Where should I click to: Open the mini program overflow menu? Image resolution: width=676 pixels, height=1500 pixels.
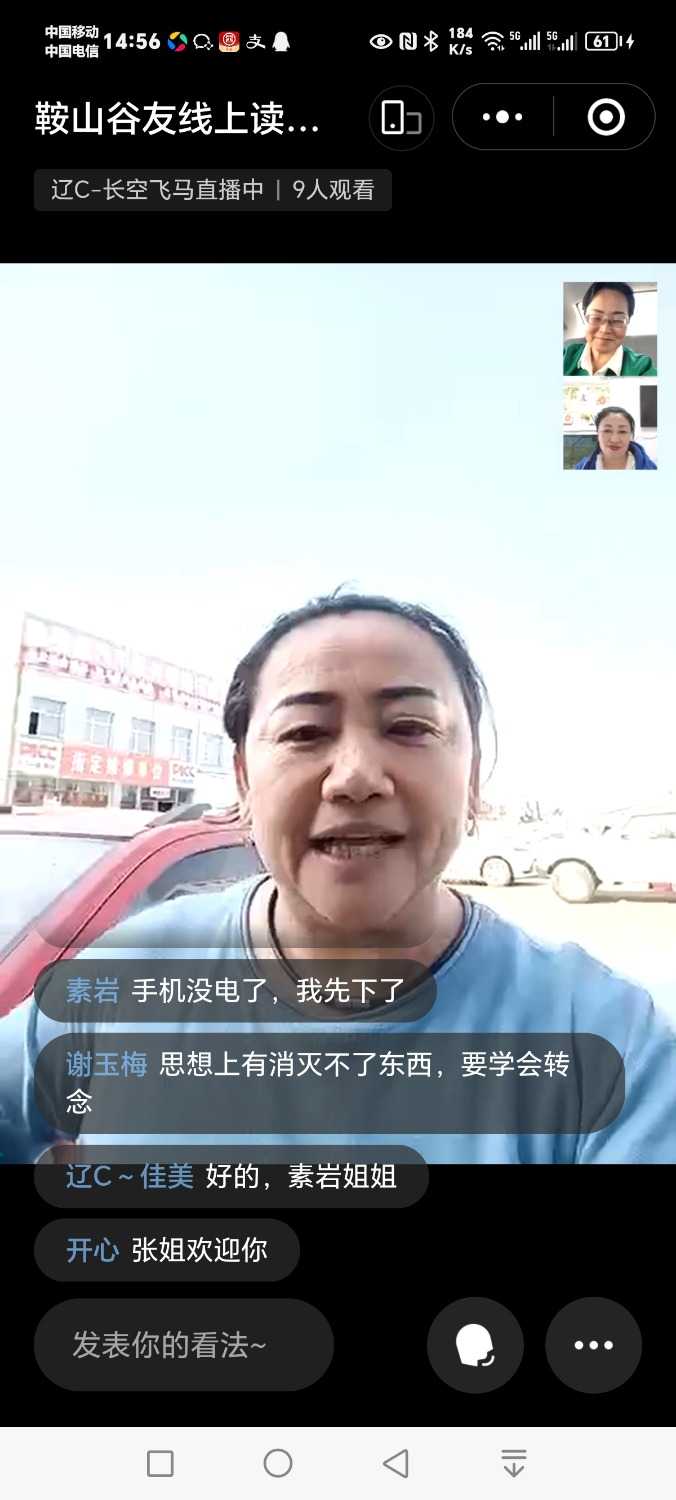(x=503, y=118)
